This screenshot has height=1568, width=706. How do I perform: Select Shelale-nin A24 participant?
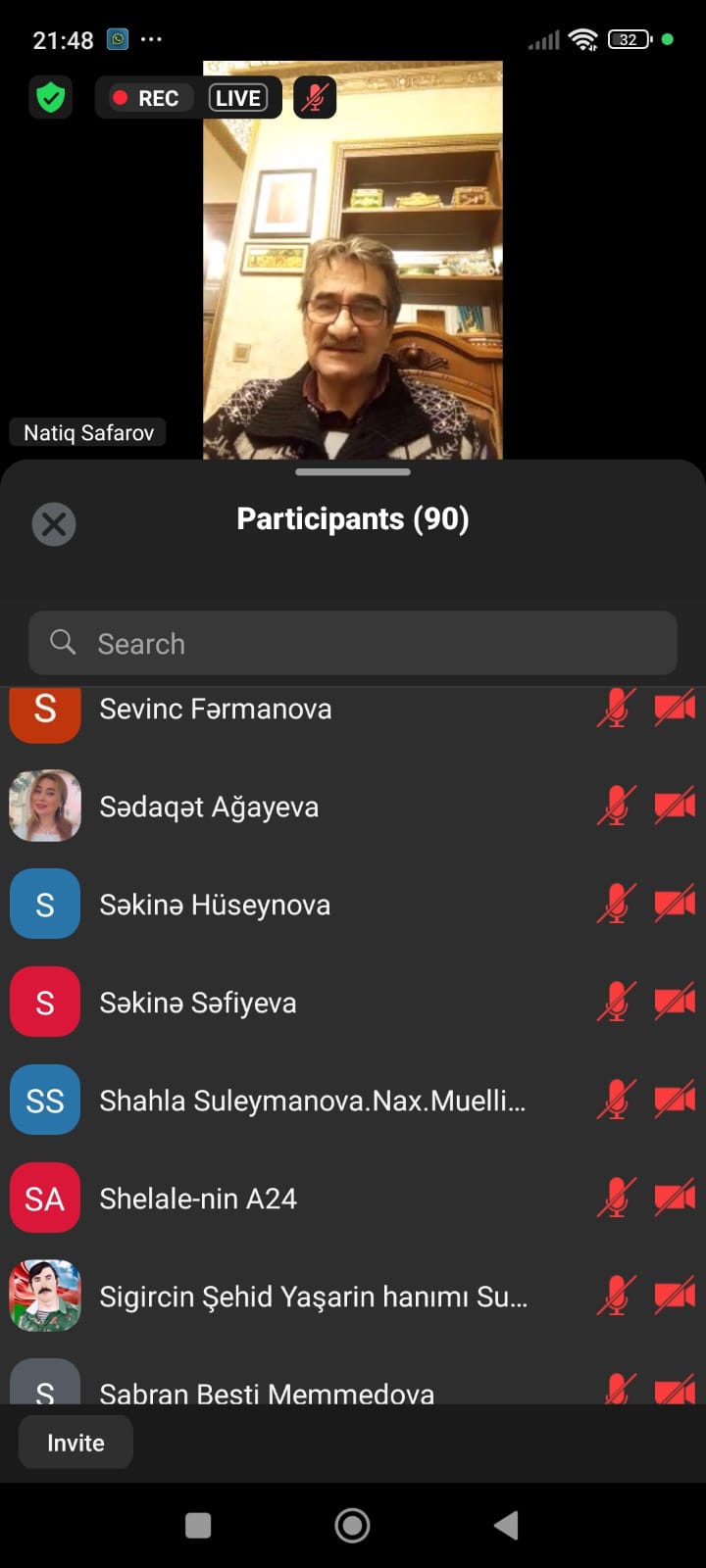point(198,1199)
